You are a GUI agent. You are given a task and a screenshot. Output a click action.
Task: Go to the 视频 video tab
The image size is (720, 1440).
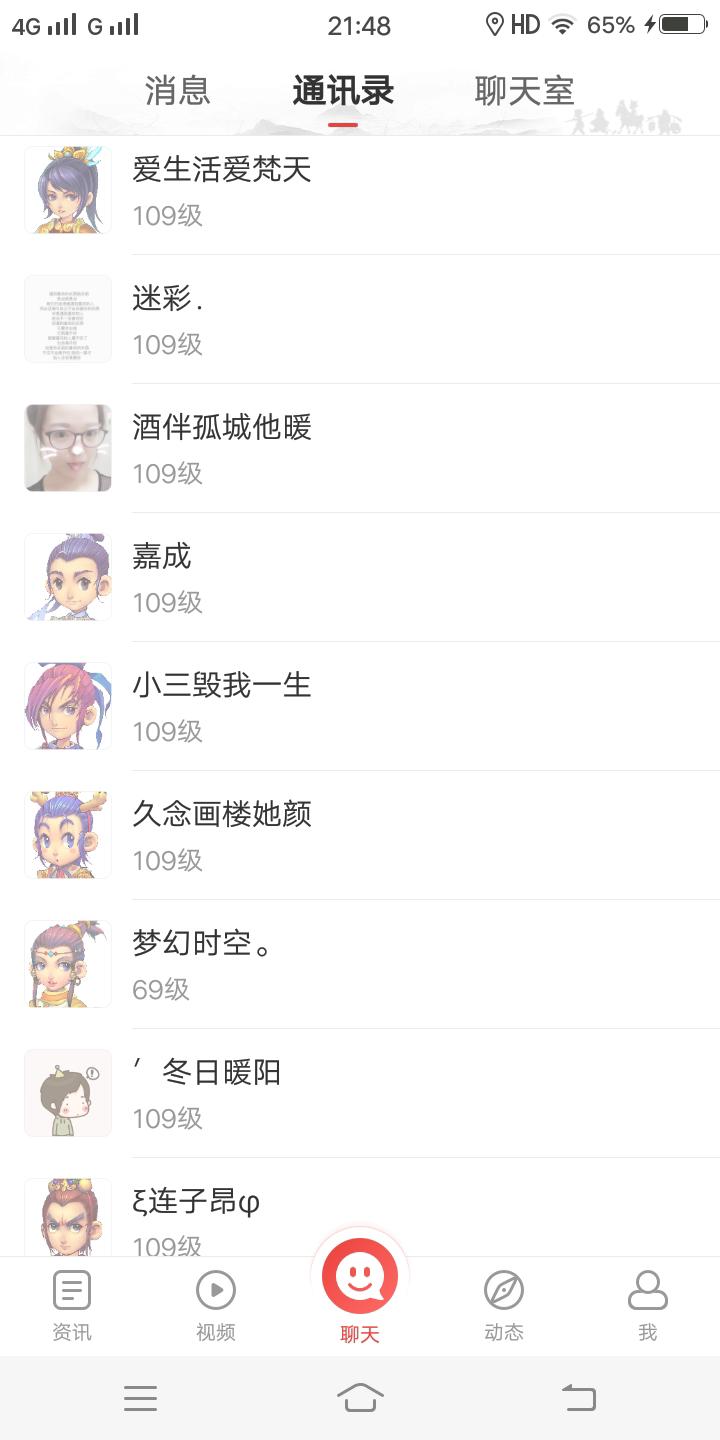[x=216, y=1305]
